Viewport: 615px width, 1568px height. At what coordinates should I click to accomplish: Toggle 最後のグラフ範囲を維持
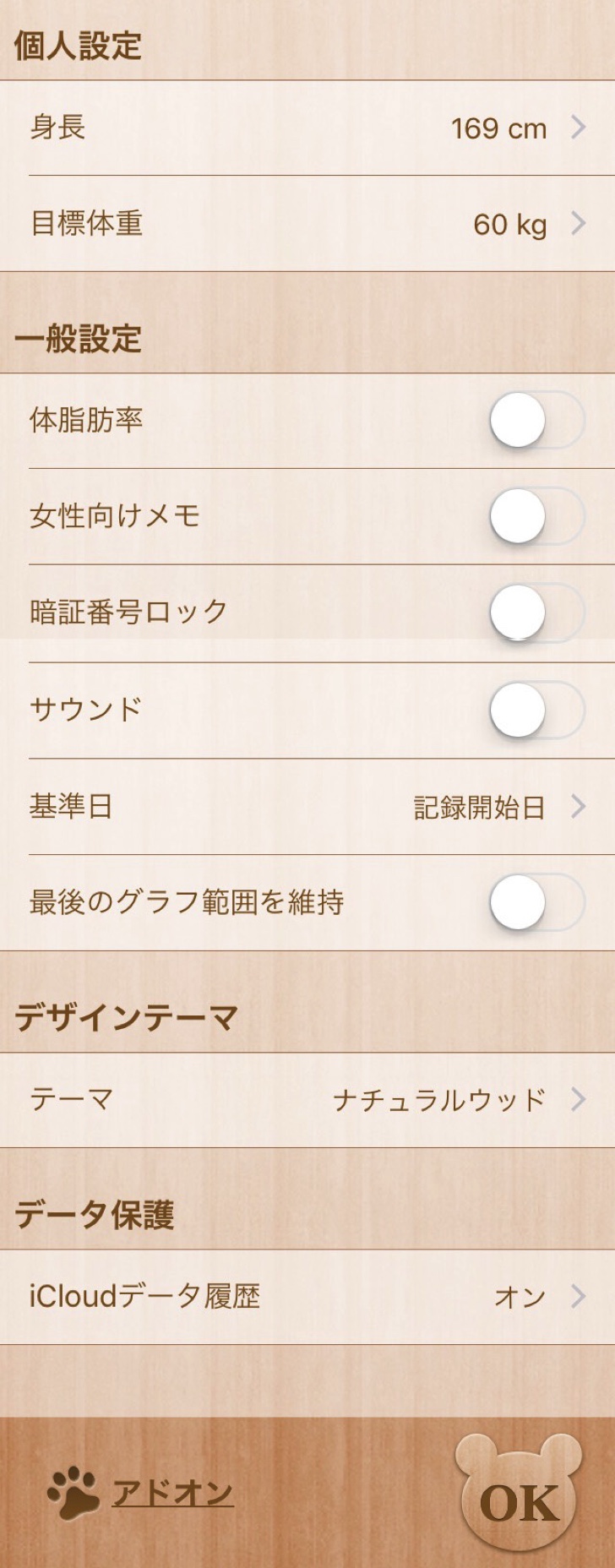click(536, 902)
